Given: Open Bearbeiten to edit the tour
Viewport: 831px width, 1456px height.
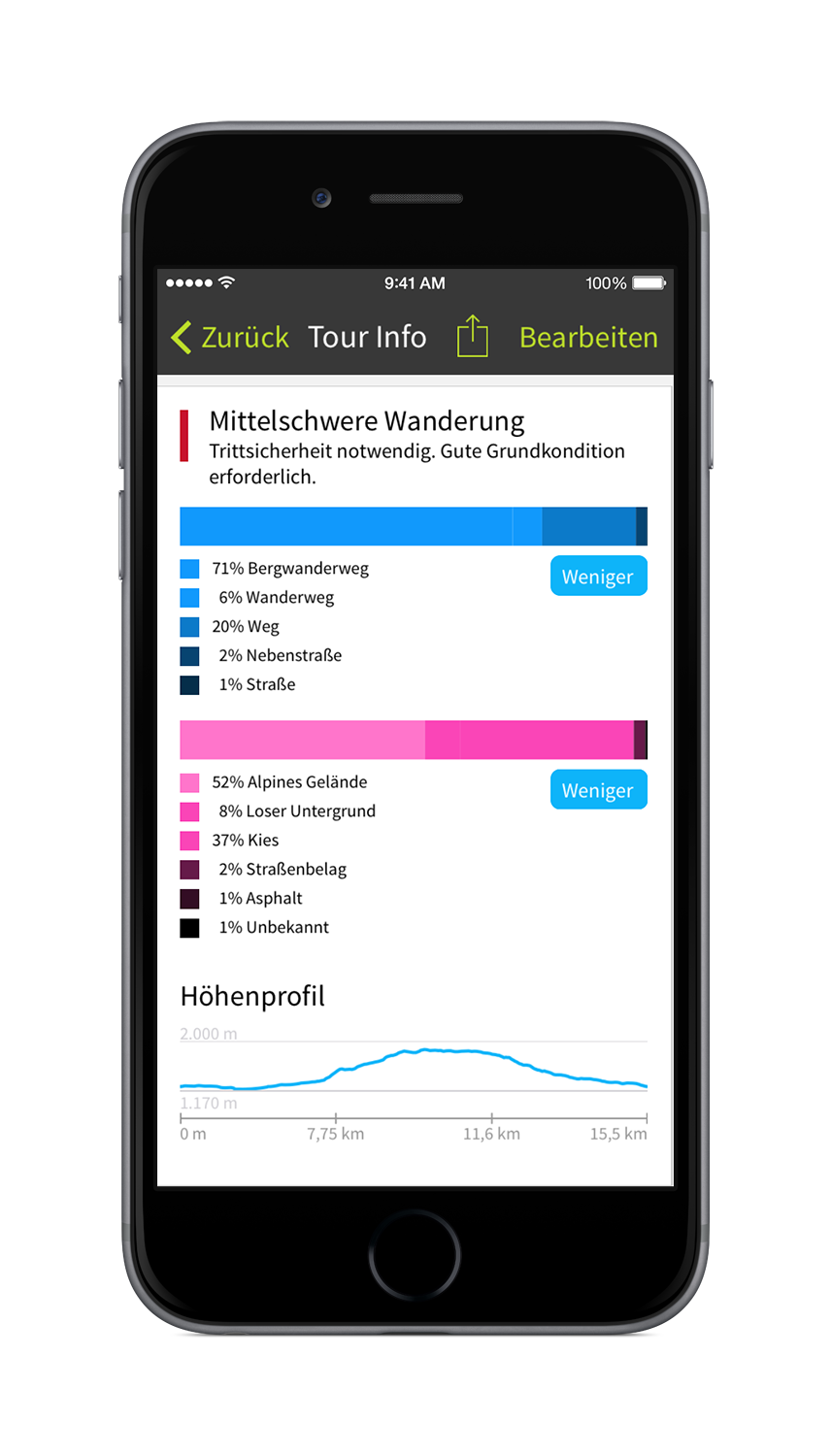Looking at the screenshot, I should (x=588, y=337).
